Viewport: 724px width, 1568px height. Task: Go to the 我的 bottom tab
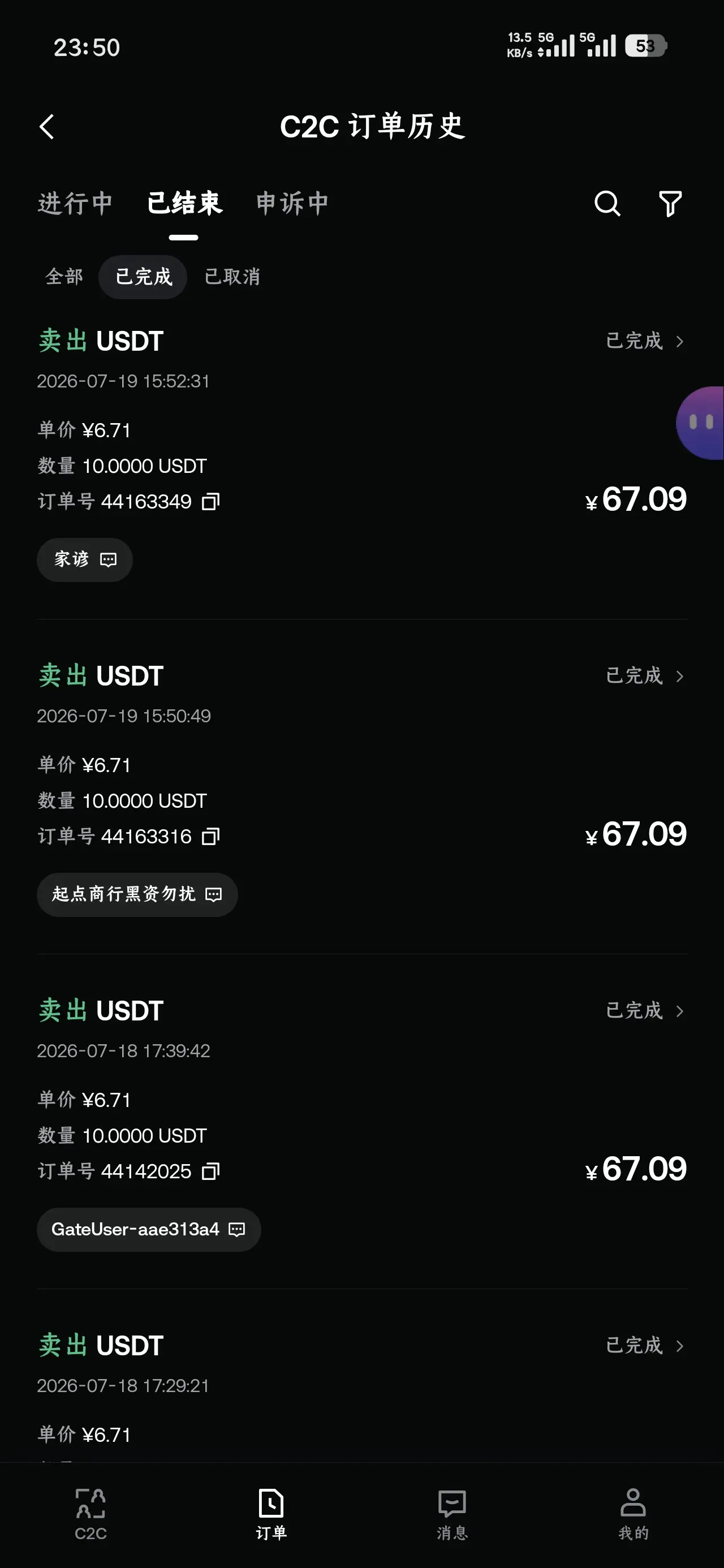tap(633, 1514)
